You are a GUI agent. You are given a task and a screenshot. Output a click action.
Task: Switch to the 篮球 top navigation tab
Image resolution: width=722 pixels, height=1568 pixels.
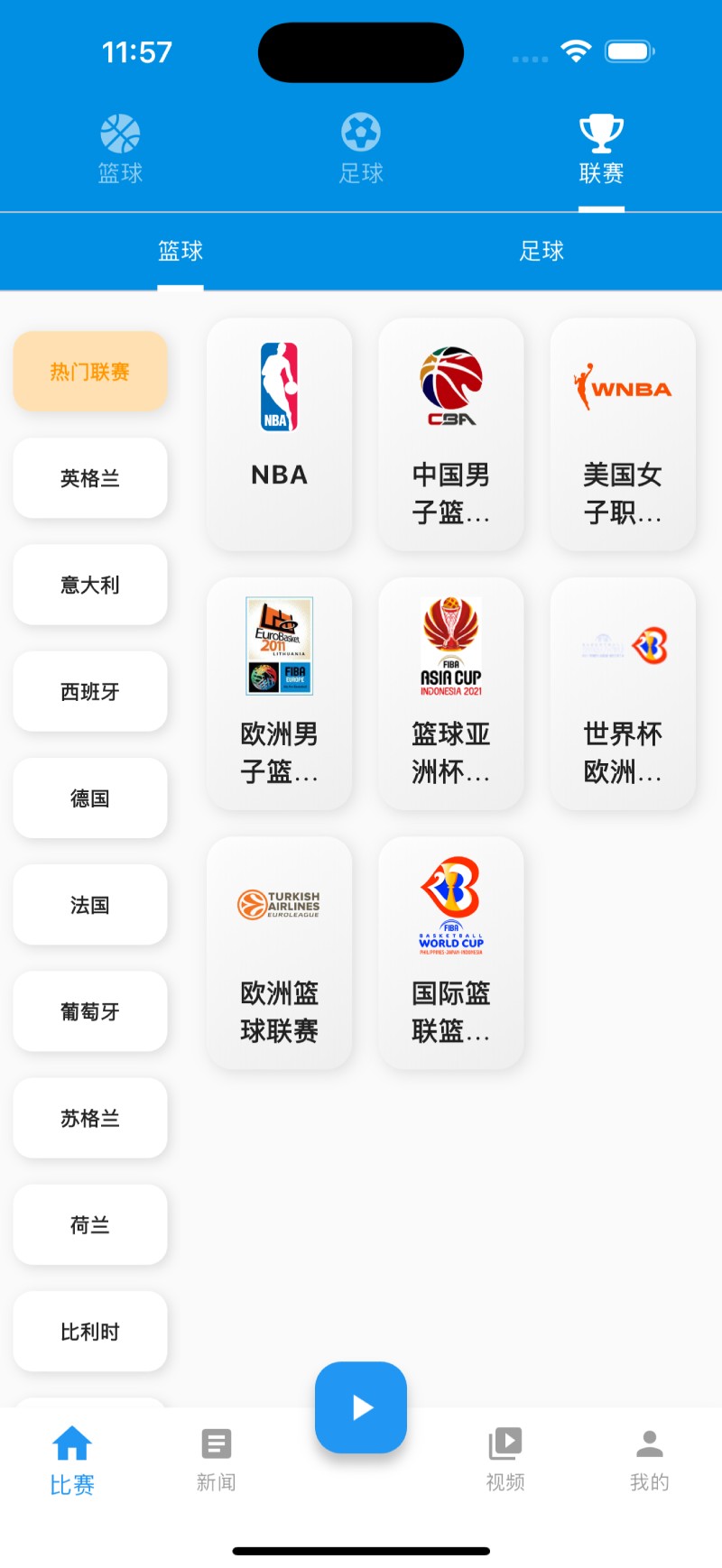coord(120,150)
